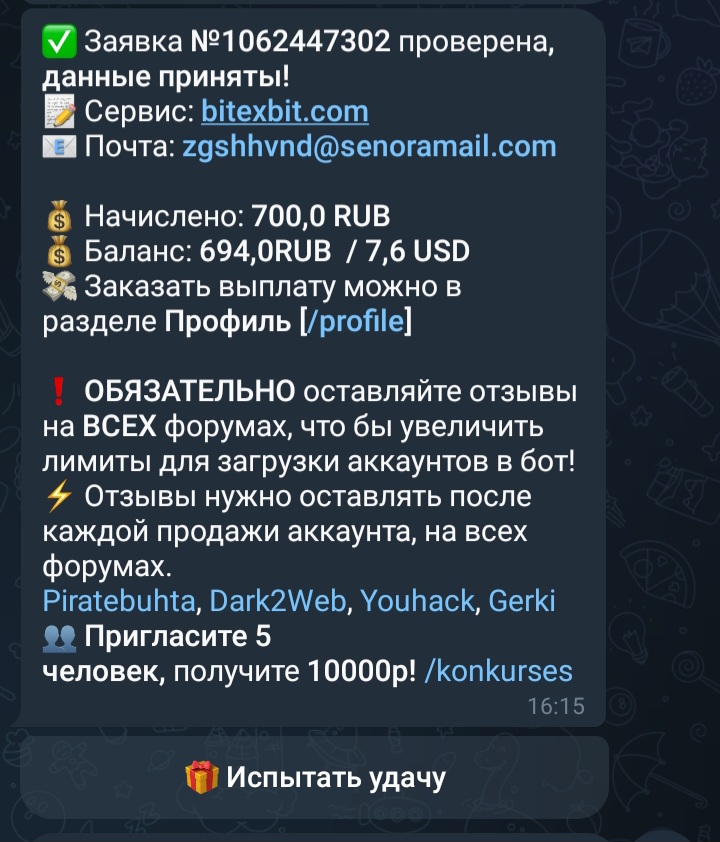Image resolution: width=720 pixels, height=842 pixels.
Task: Tap the Испытать удачу button
Action: tap(314, 777)
